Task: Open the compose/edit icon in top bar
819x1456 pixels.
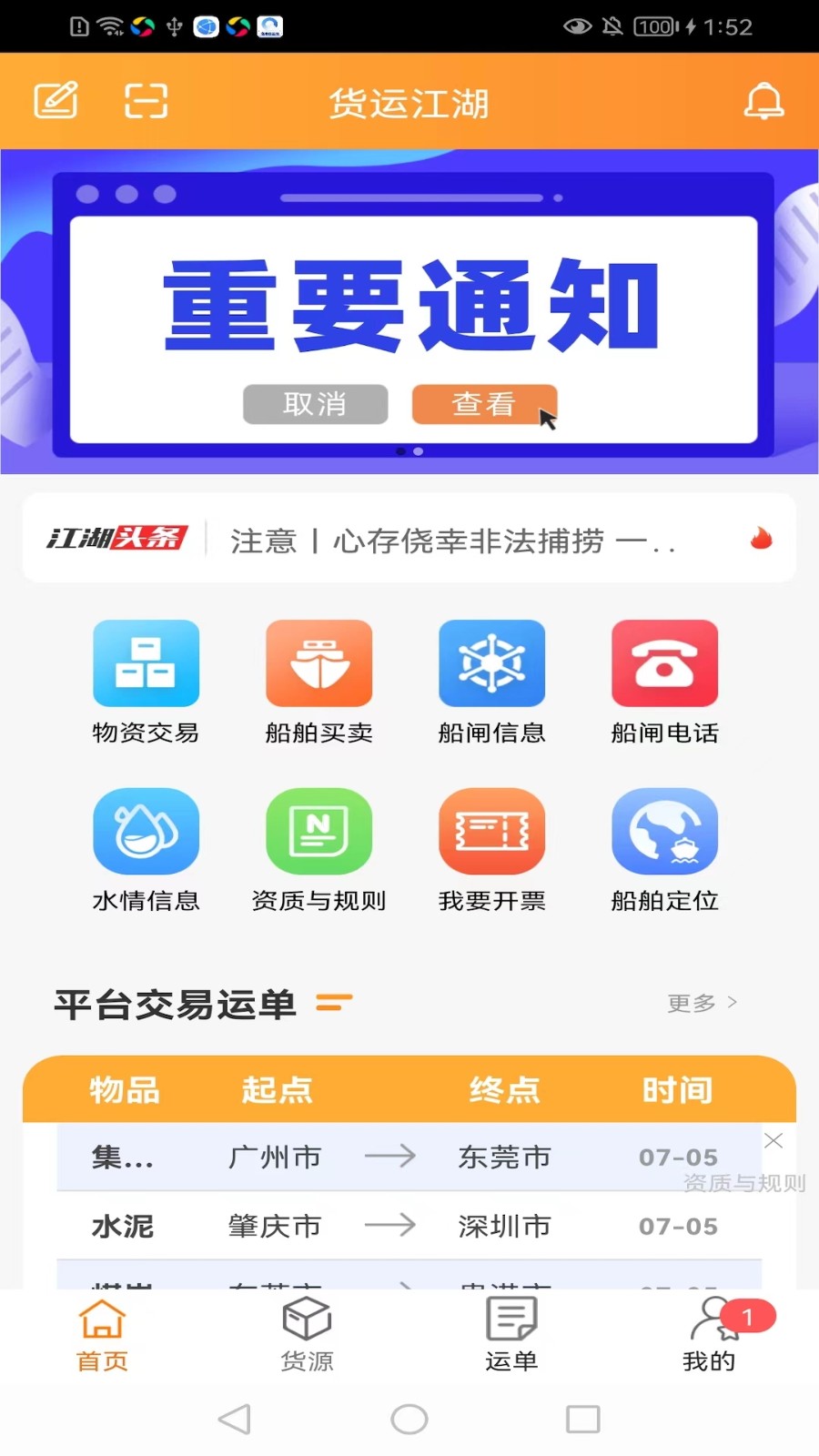Action: pyautogui.click(x=56, y=100)
